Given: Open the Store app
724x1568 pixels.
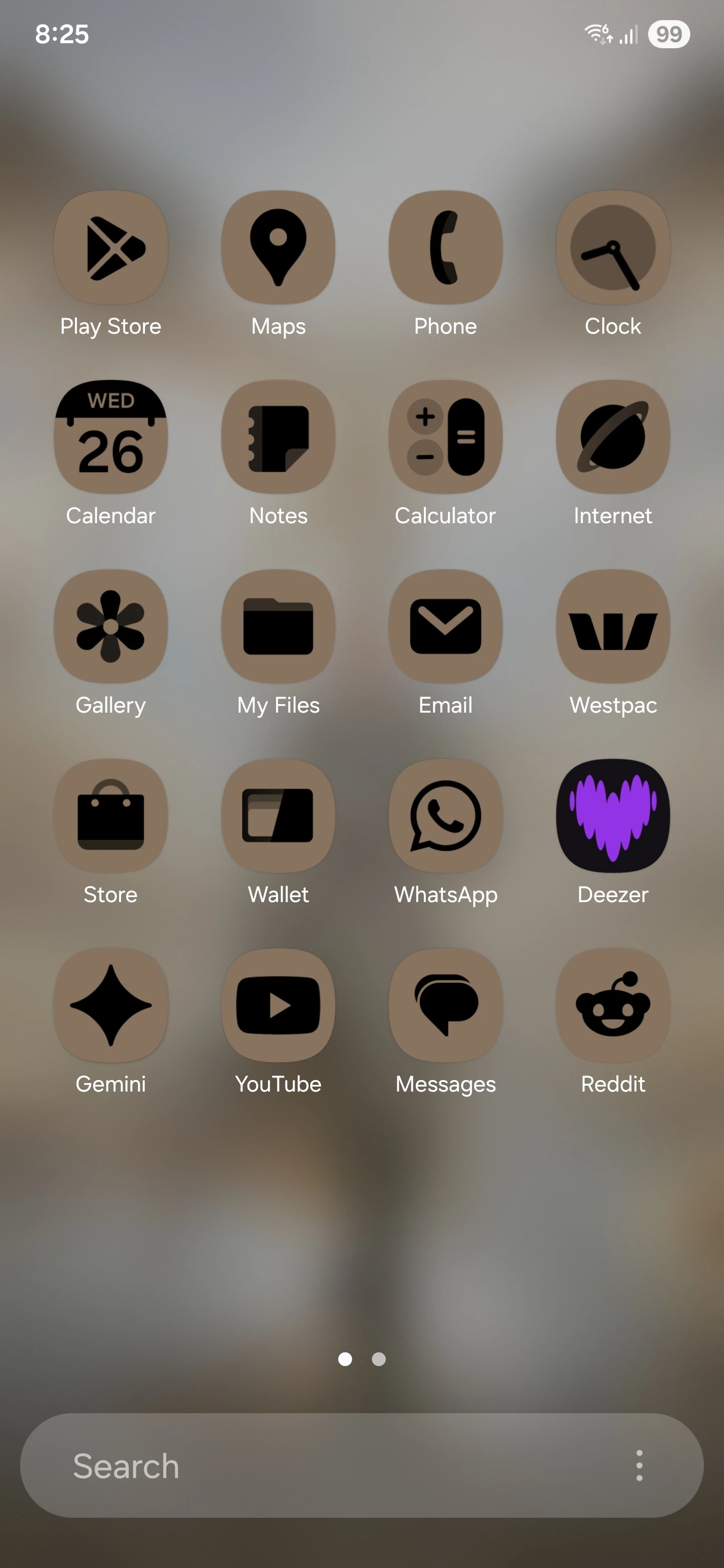Looking at the screenshot, I should click(111, 816).
